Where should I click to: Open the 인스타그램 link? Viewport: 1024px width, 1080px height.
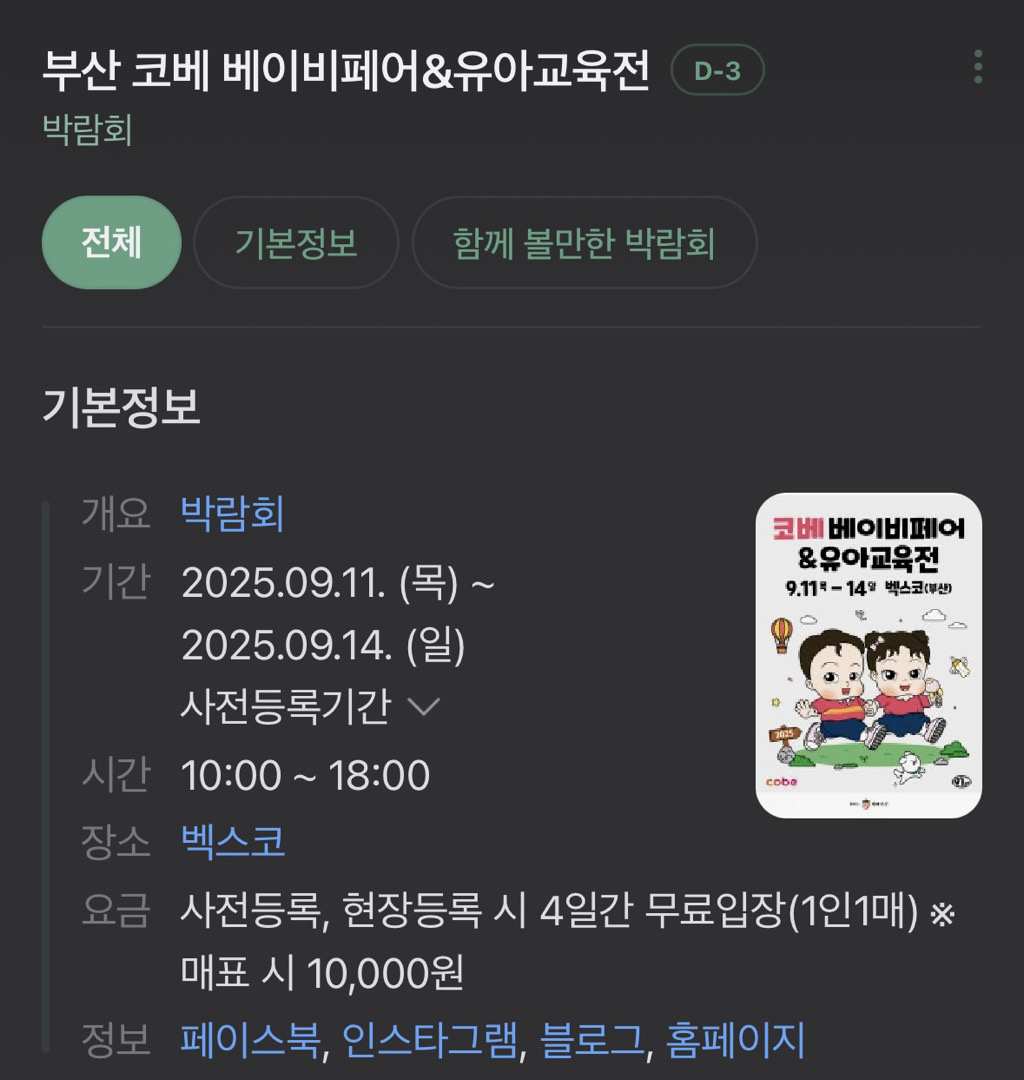click(432, 1040)
